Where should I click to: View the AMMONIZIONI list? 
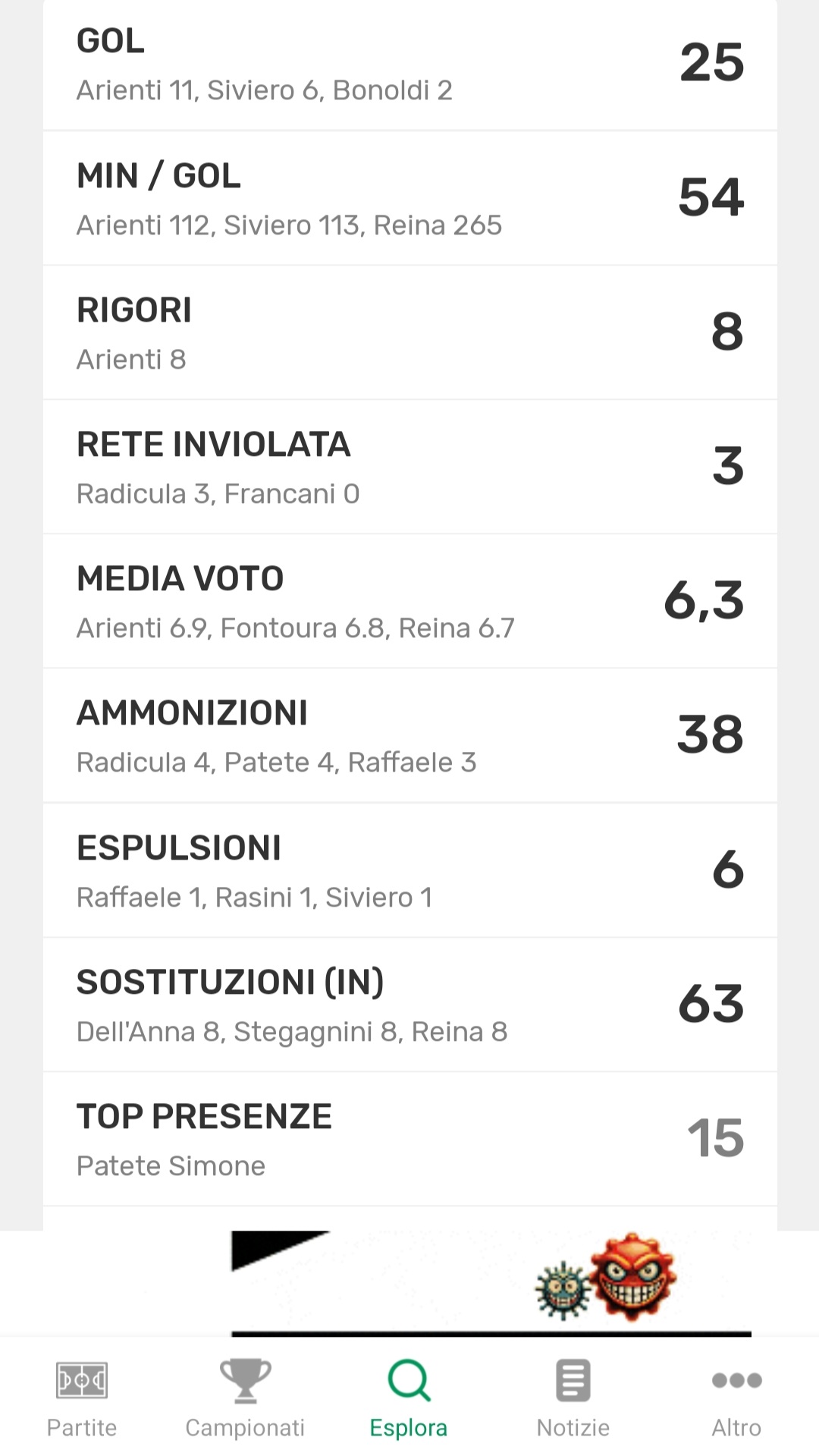coord(410,736)
